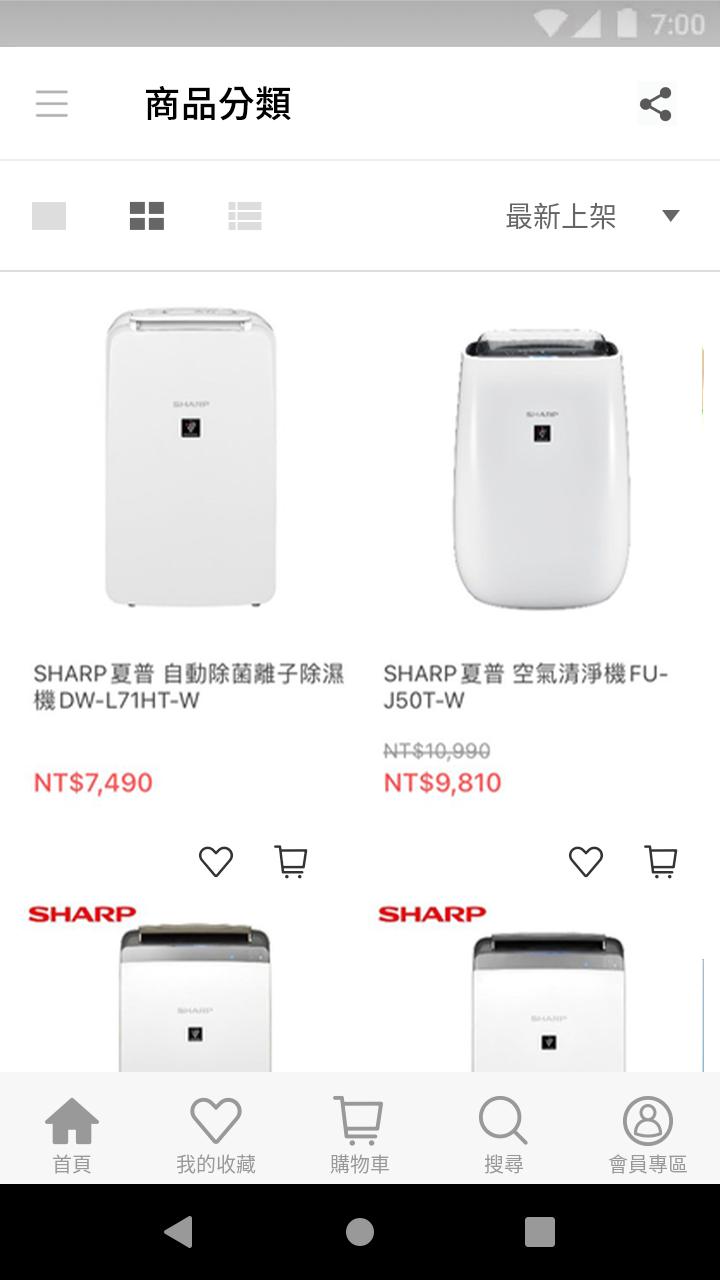This screenshot has height=1280, width=720.
Task: Open the 我的收藏 favorites tab
Action: point(216,1133)
